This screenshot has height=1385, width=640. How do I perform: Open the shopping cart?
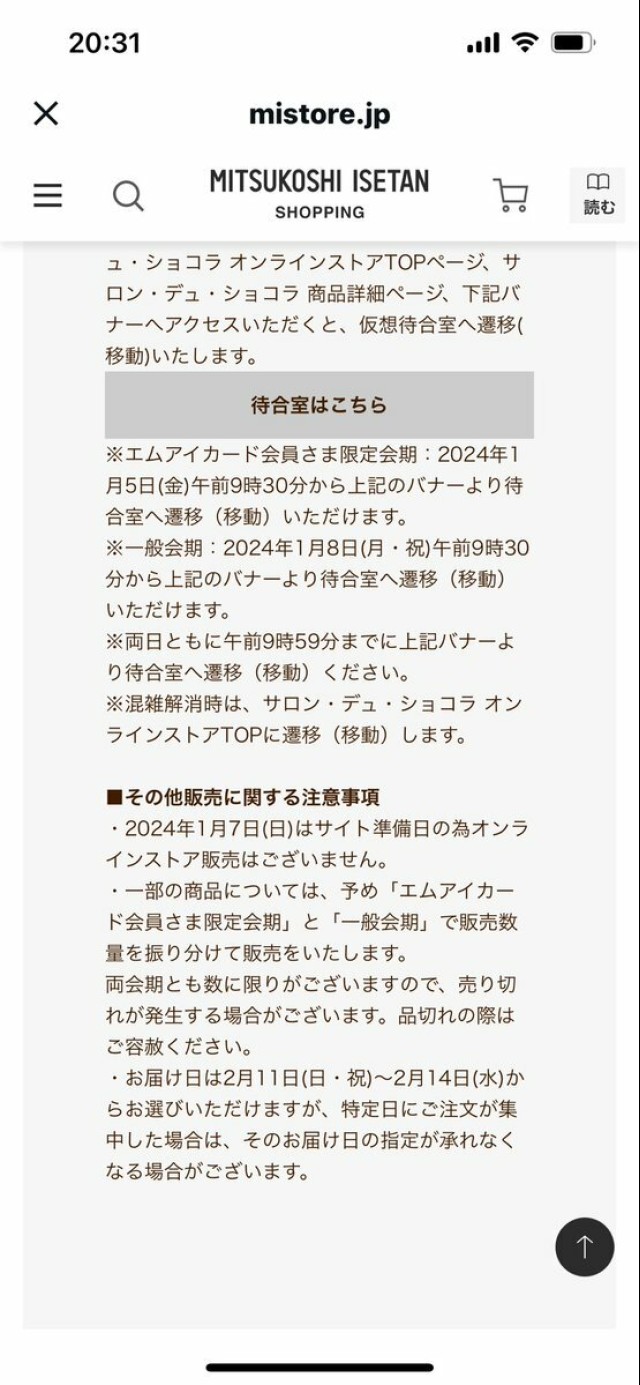511,195
